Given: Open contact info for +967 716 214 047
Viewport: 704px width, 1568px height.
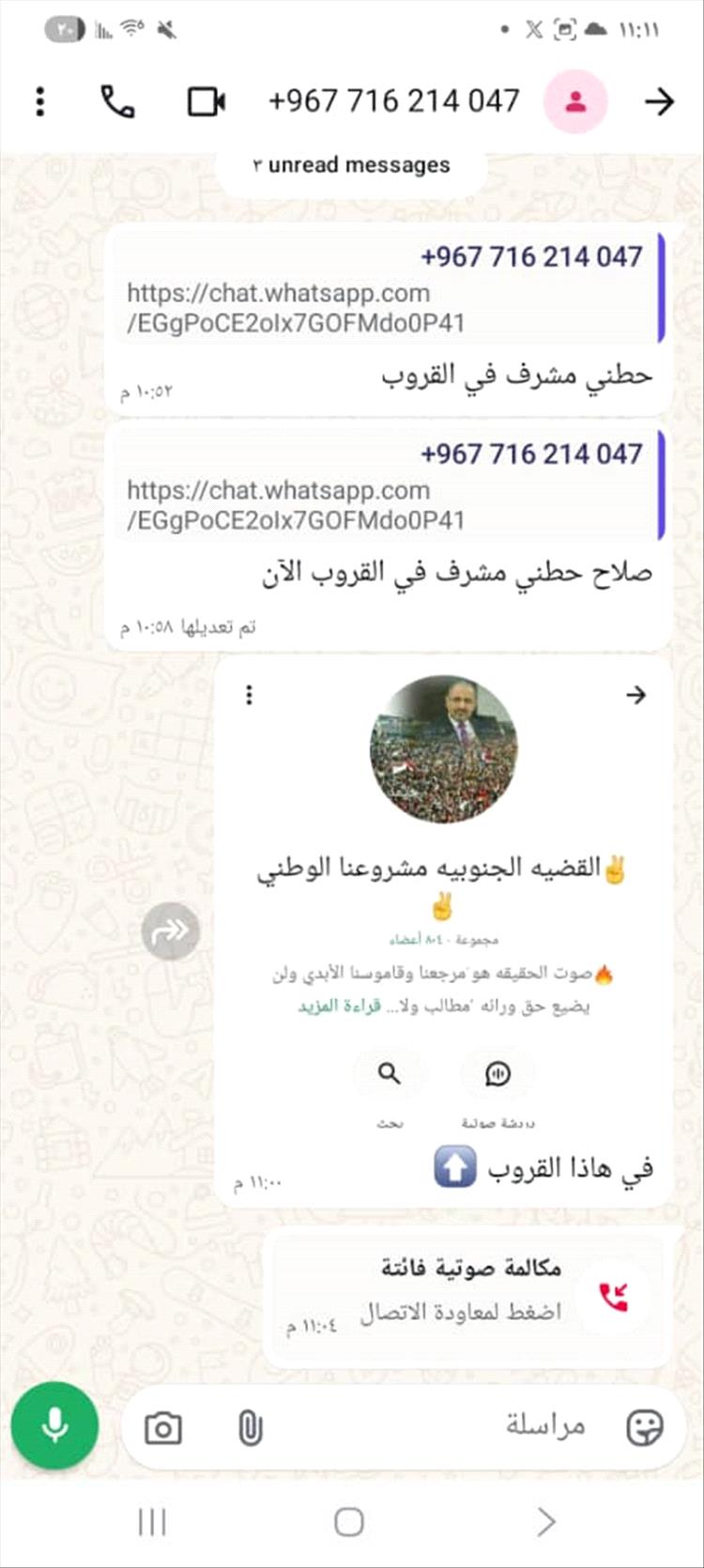Looking at the screenshot, I should (x=393, y=100).
